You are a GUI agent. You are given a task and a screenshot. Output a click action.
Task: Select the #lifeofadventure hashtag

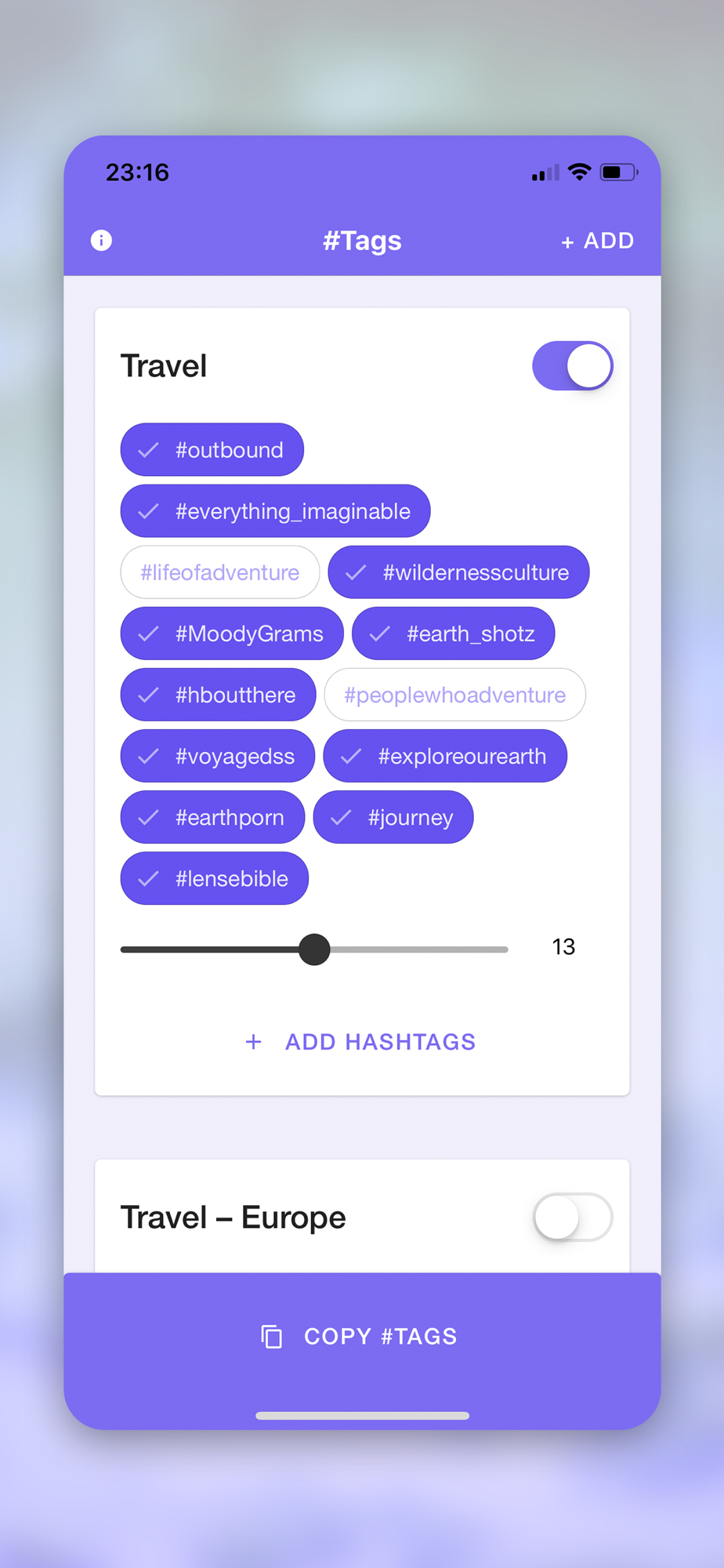tap(220, 572)
